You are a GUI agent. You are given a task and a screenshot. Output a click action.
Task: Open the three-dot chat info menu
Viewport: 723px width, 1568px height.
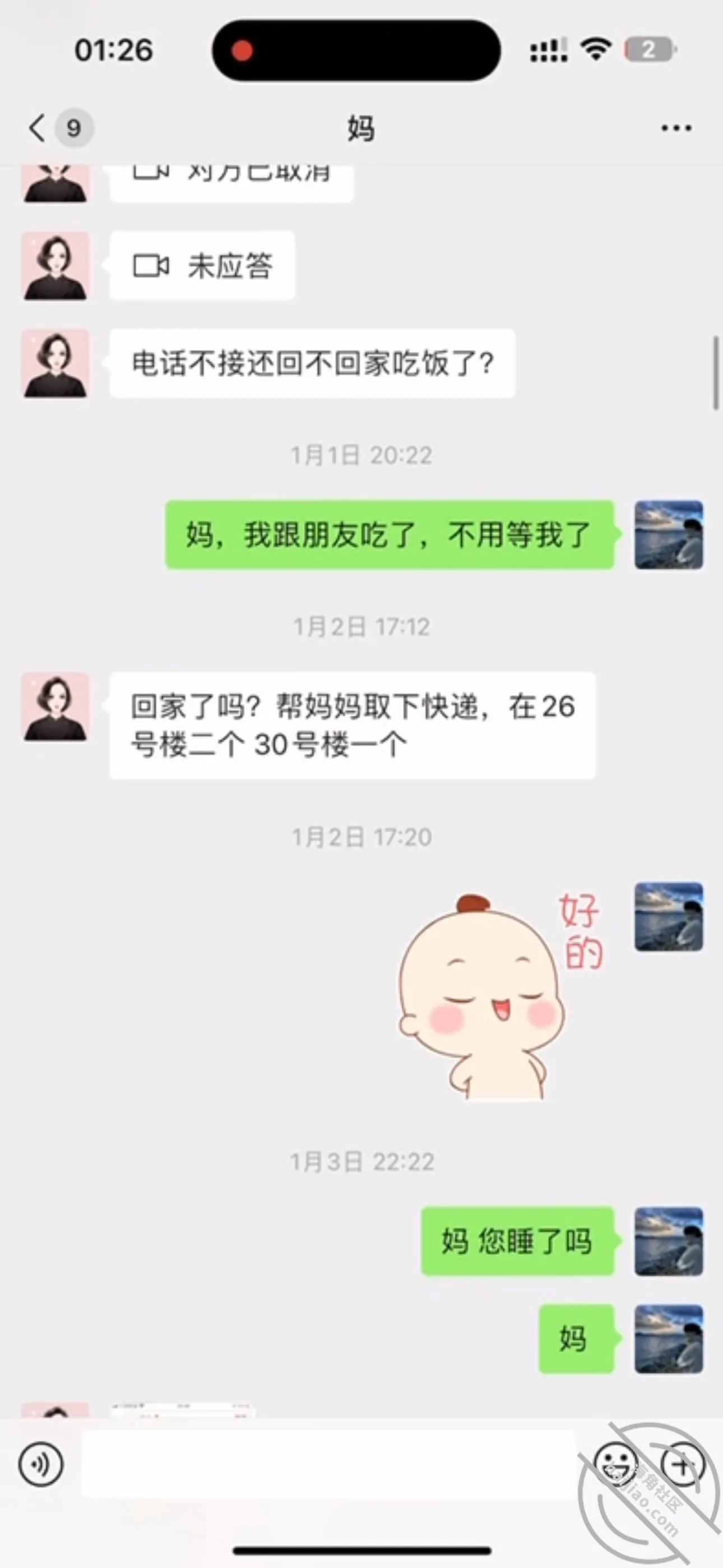pos(676,128)
